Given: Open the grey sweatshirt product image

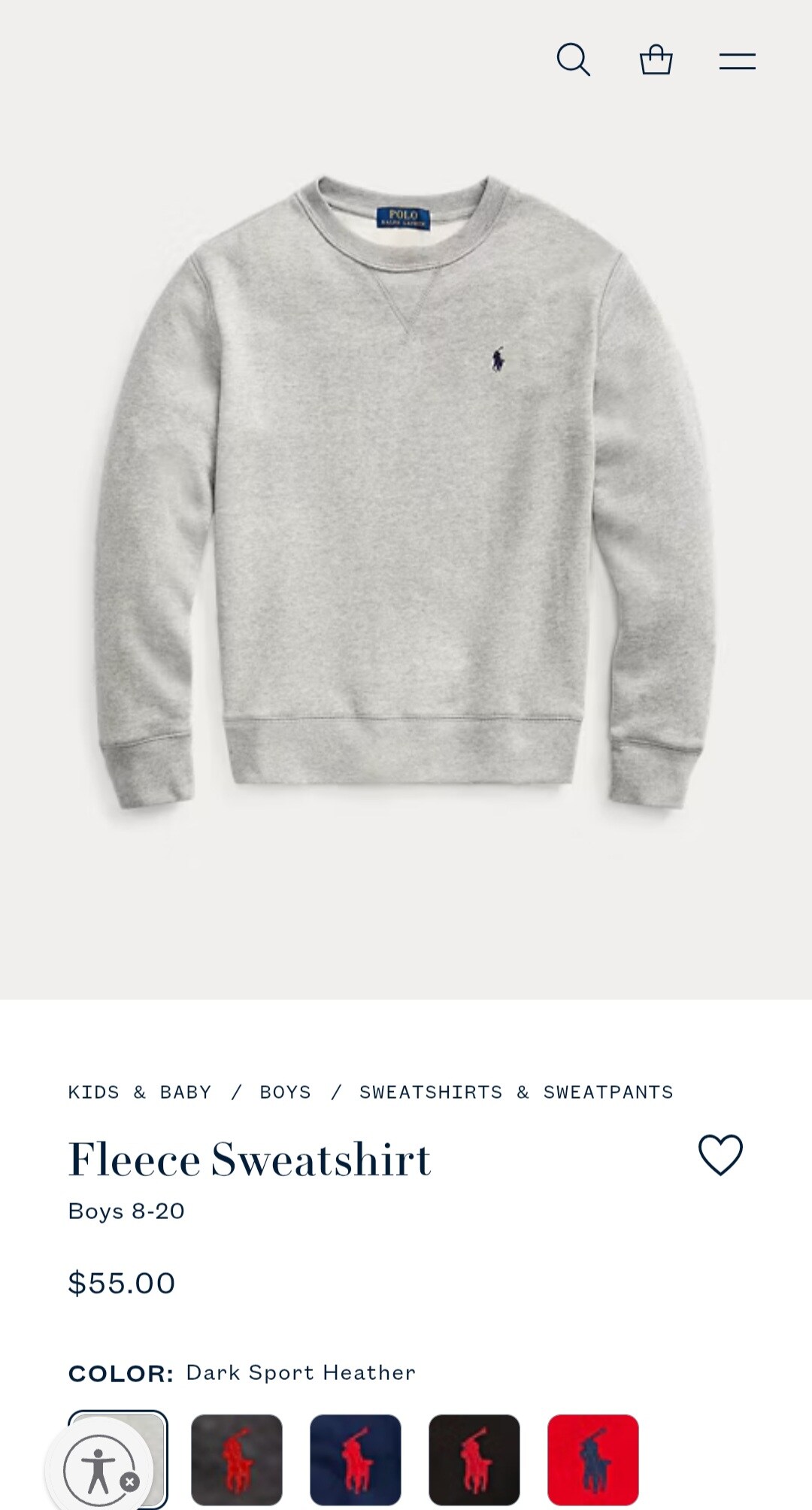Looking at the screenshot, I should tap(406, 496).
